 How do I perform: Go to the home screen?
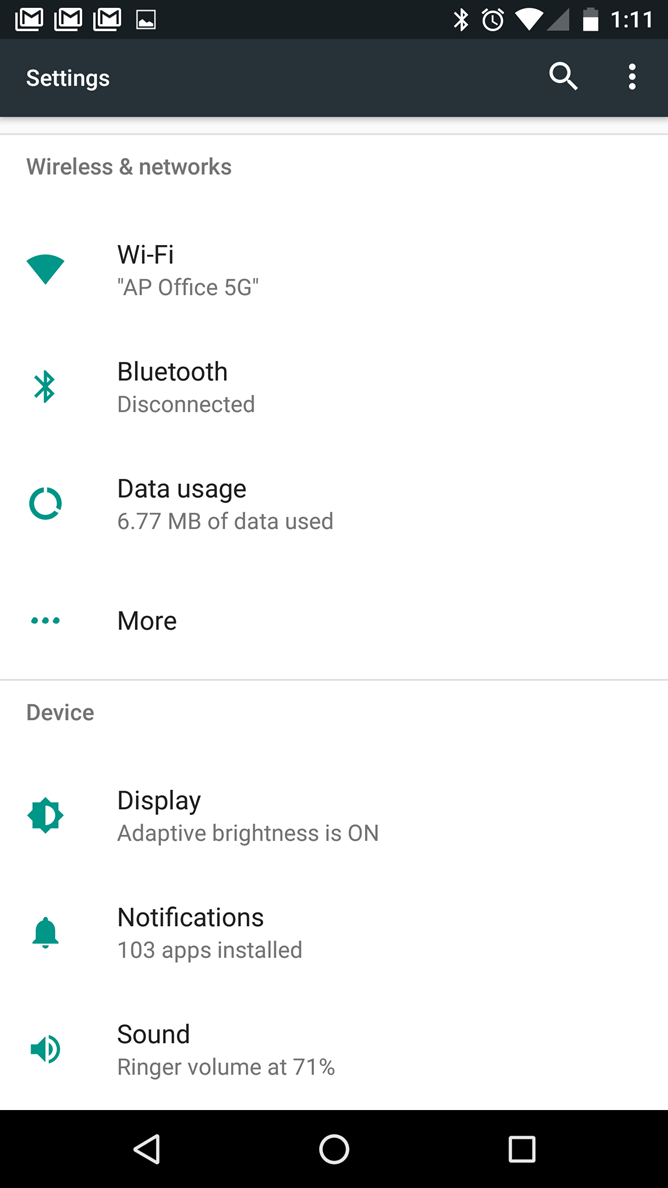pyautogui.click(x=334, y=1149)
